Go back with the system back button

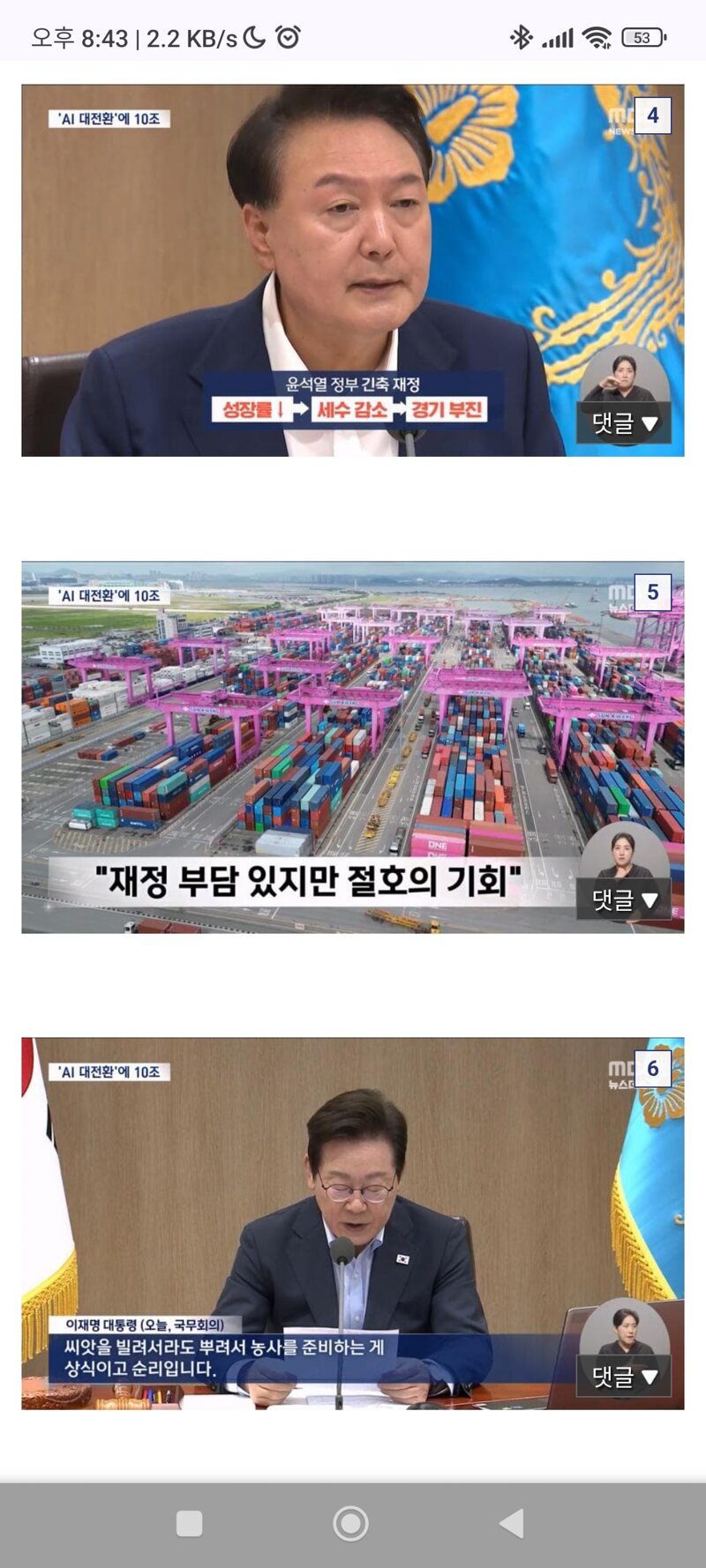pos(513,1523)
